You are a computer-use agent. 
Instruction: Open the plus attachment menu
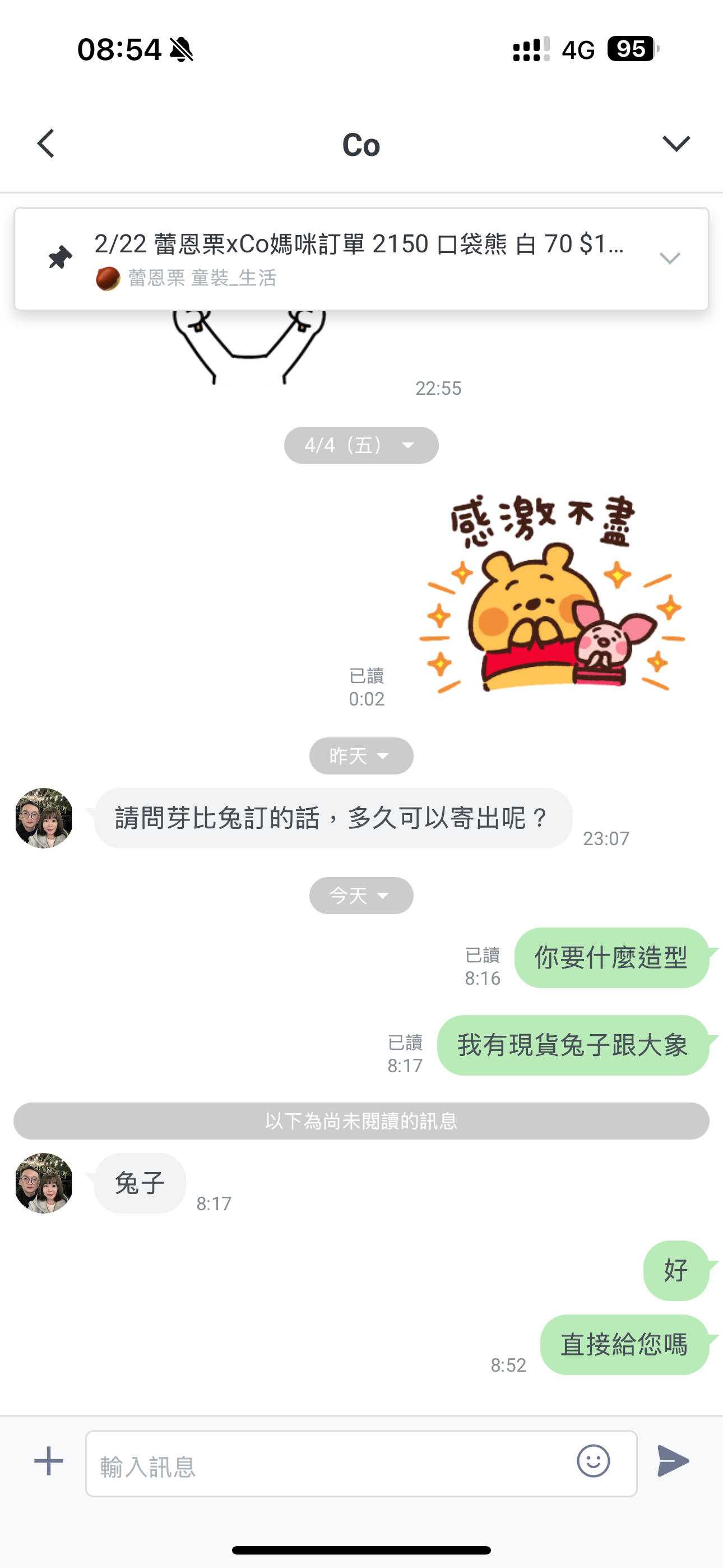click(49, 1461)
